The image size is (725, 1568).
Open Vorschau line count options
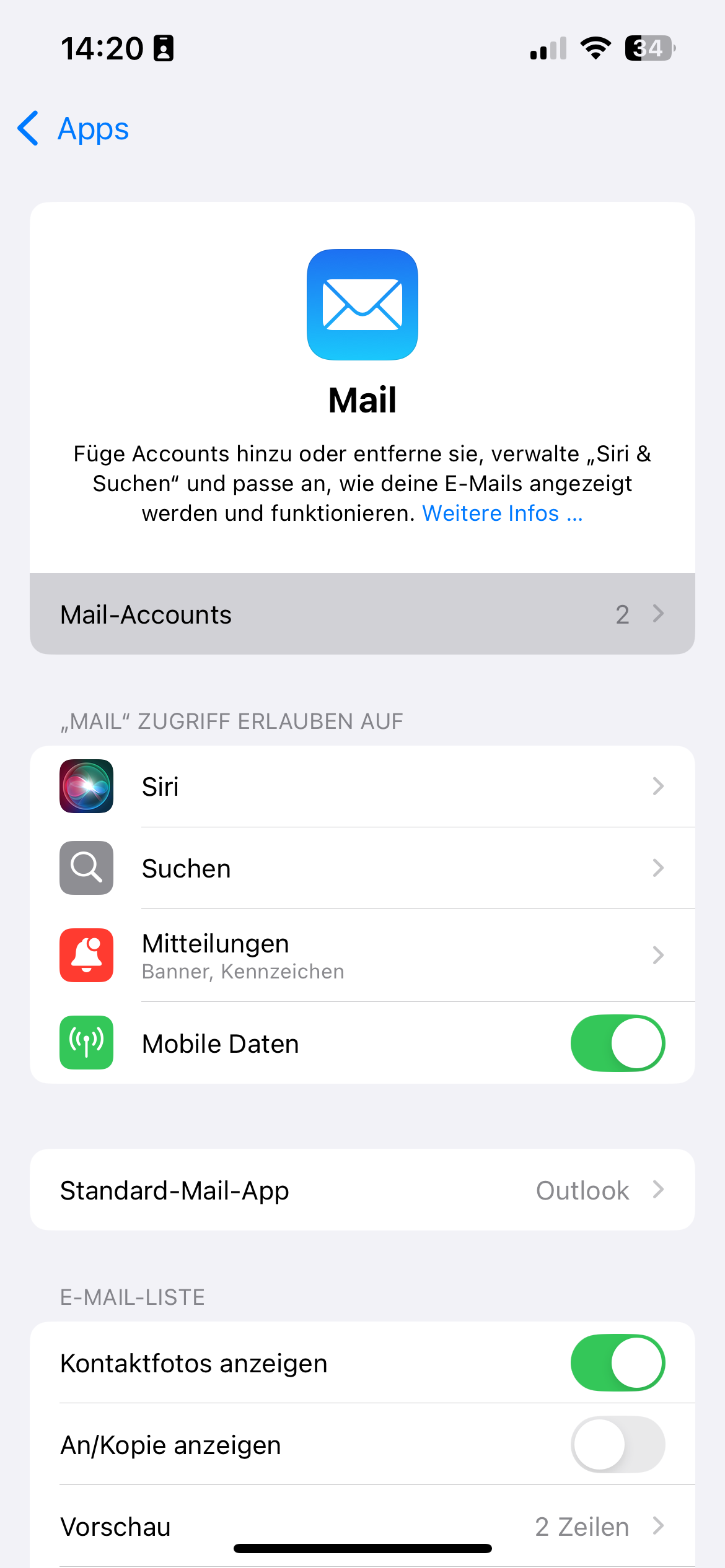362,1527
